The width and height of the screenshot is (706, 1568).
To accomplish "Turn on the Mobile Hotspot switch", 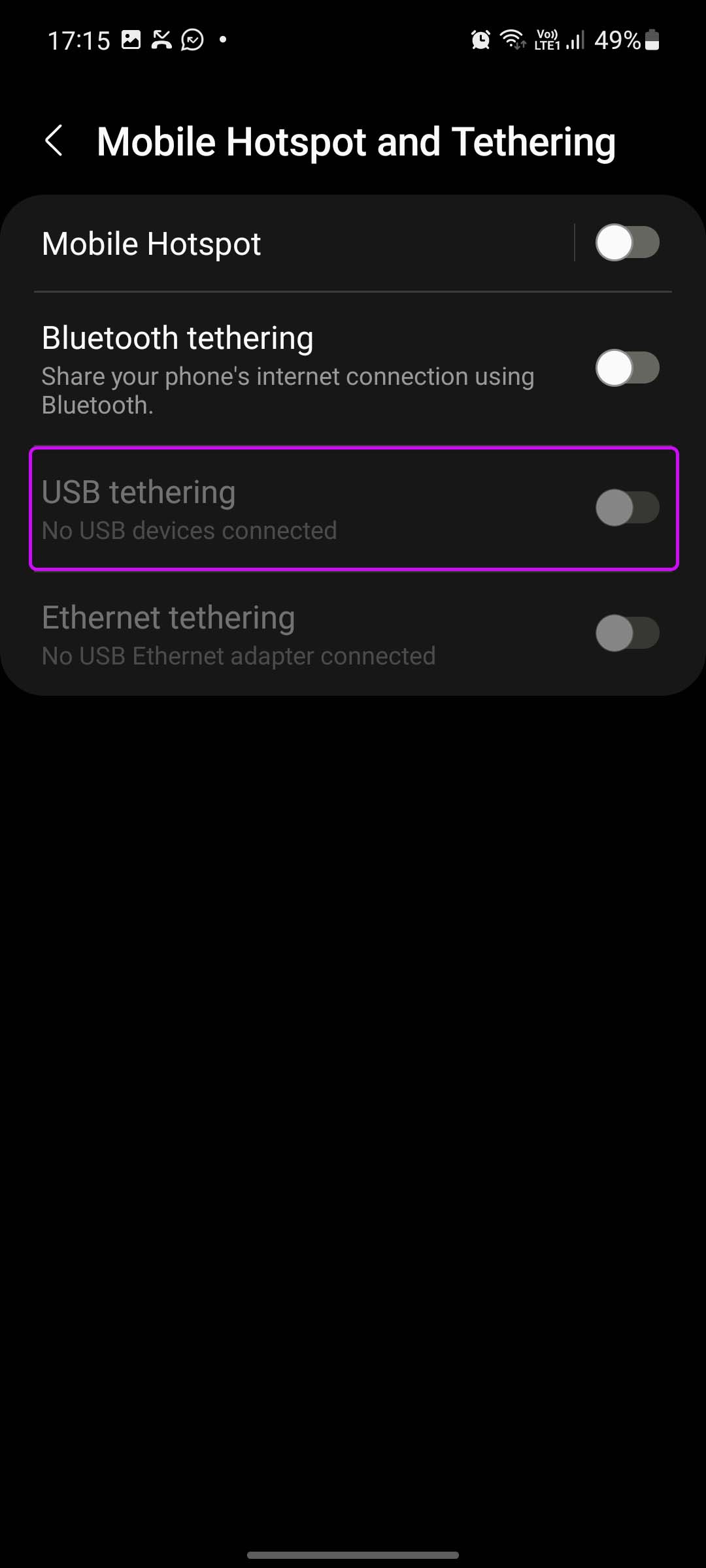I will (x=627, y=242).
